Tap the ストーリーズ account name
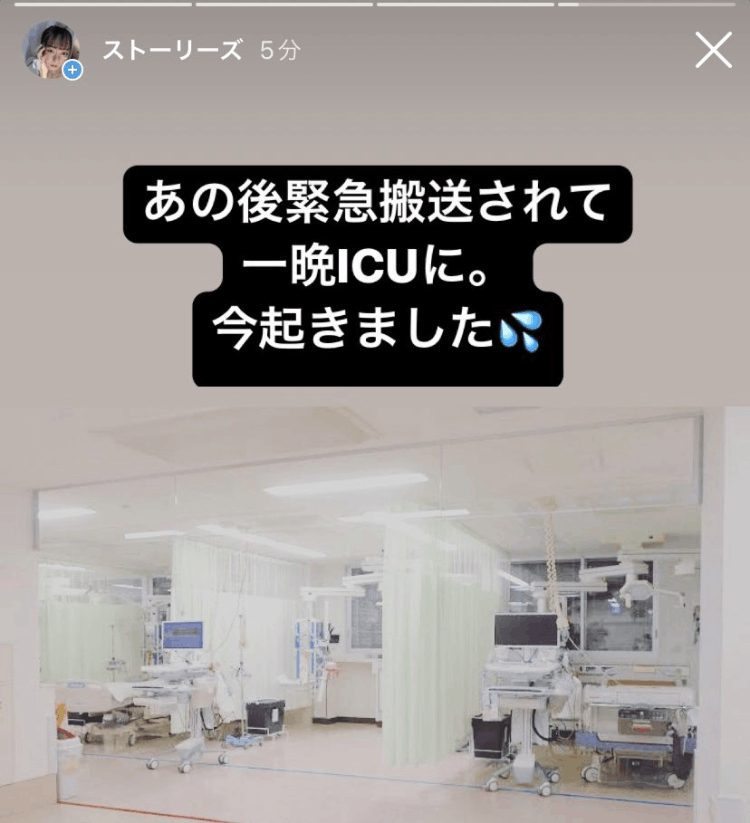This screenshot has width=750, height=823. 172,50
